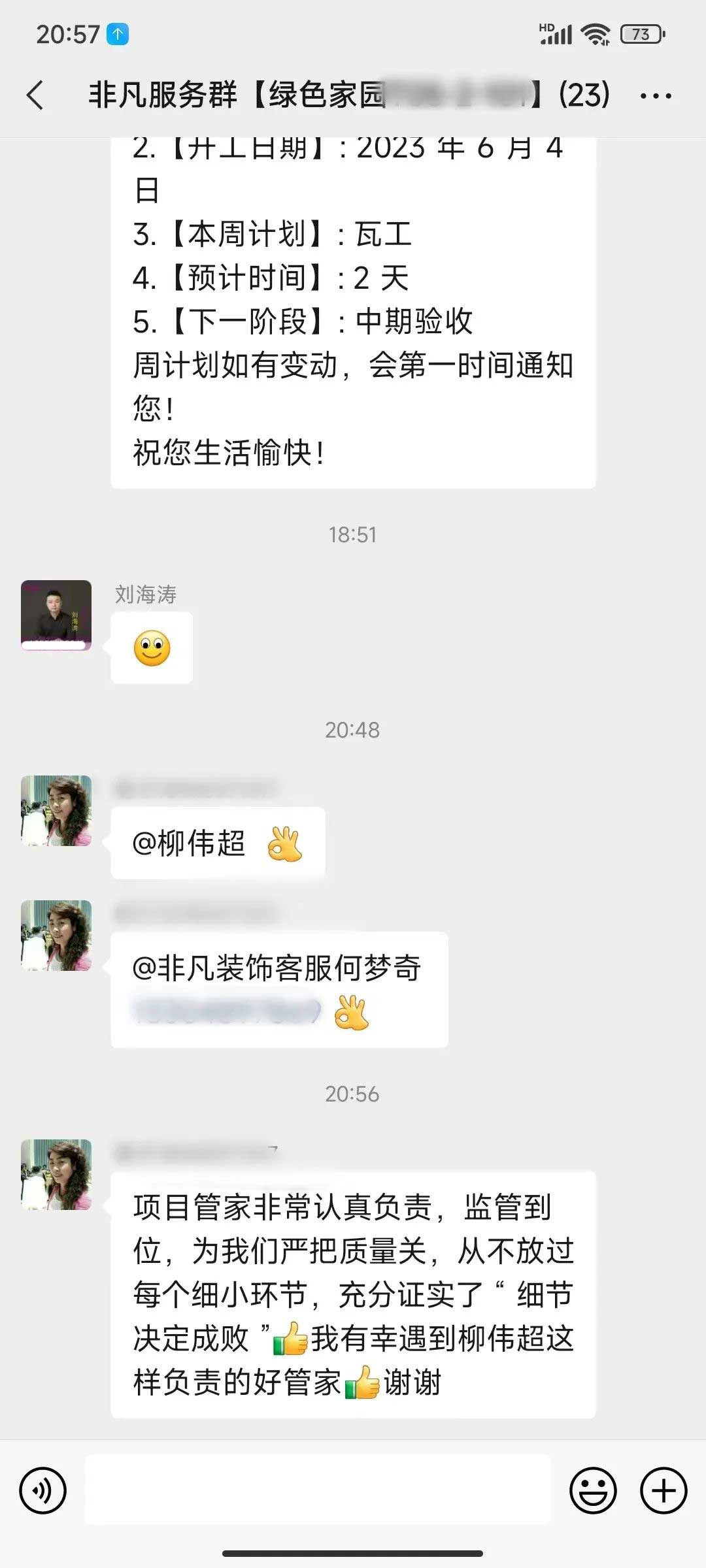Open avatar beside the @柳伟超 message
The image size is (706, 1568).
(56, 811)
